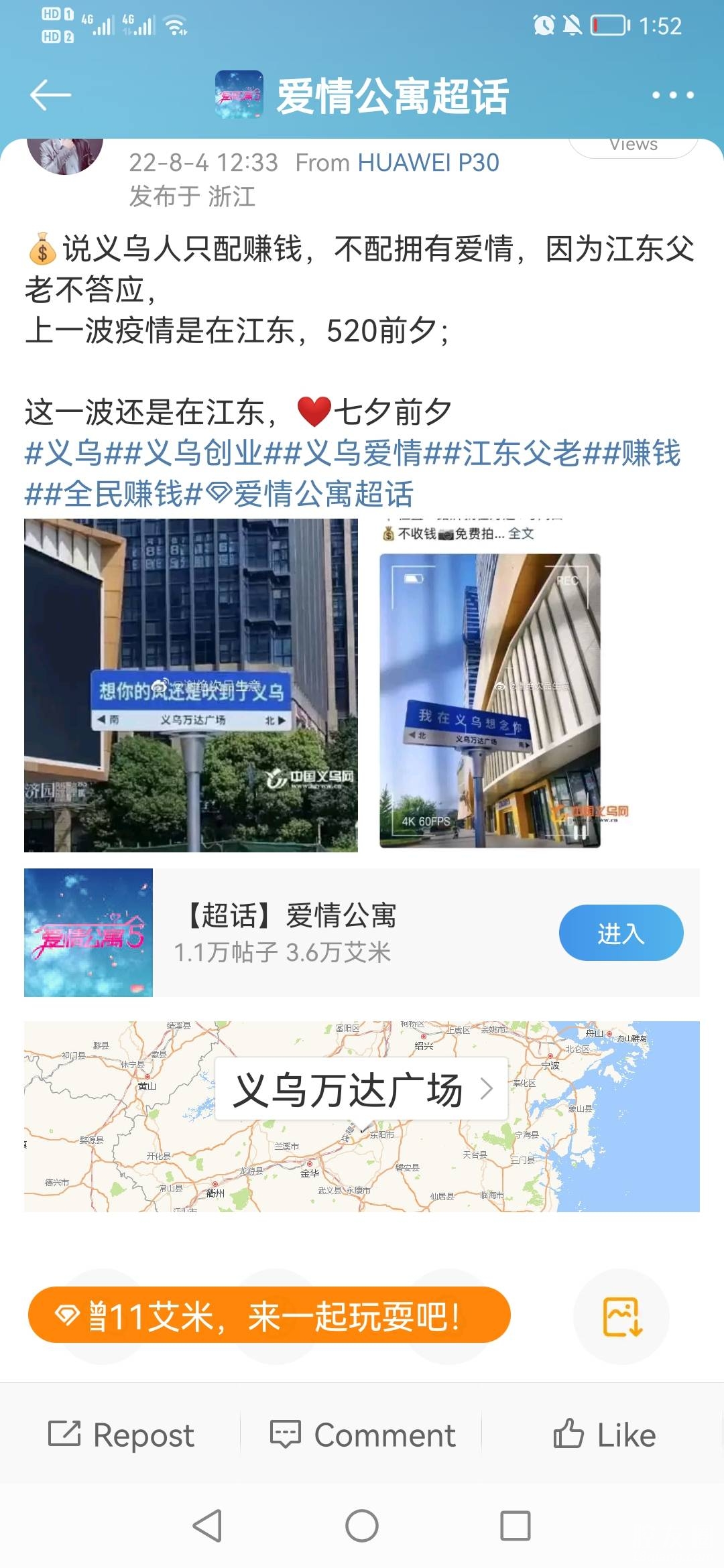This screenshot has height=1568, width=724.
Task: Open the three-dot overflow menu
Action: tap(673, 95)
